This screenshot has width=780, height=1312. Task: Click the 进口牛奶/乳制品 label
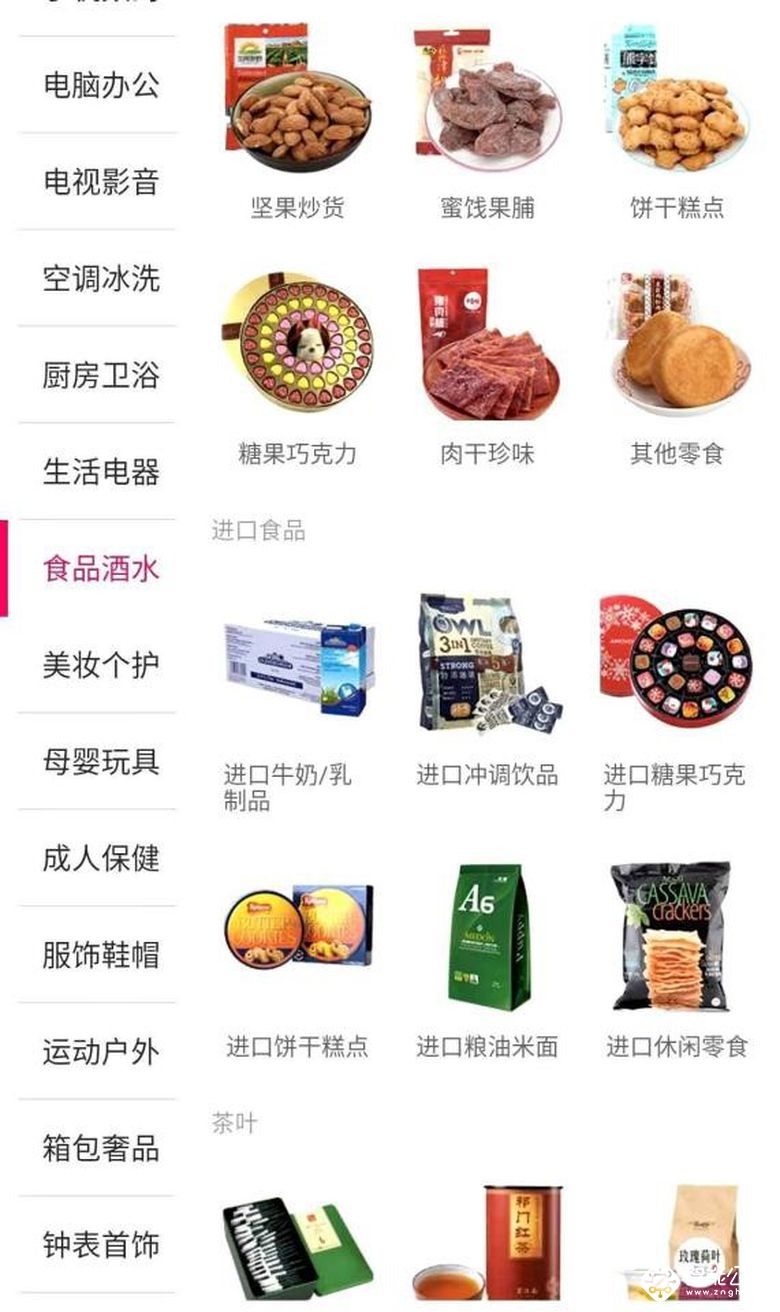[x=287, y=786]
